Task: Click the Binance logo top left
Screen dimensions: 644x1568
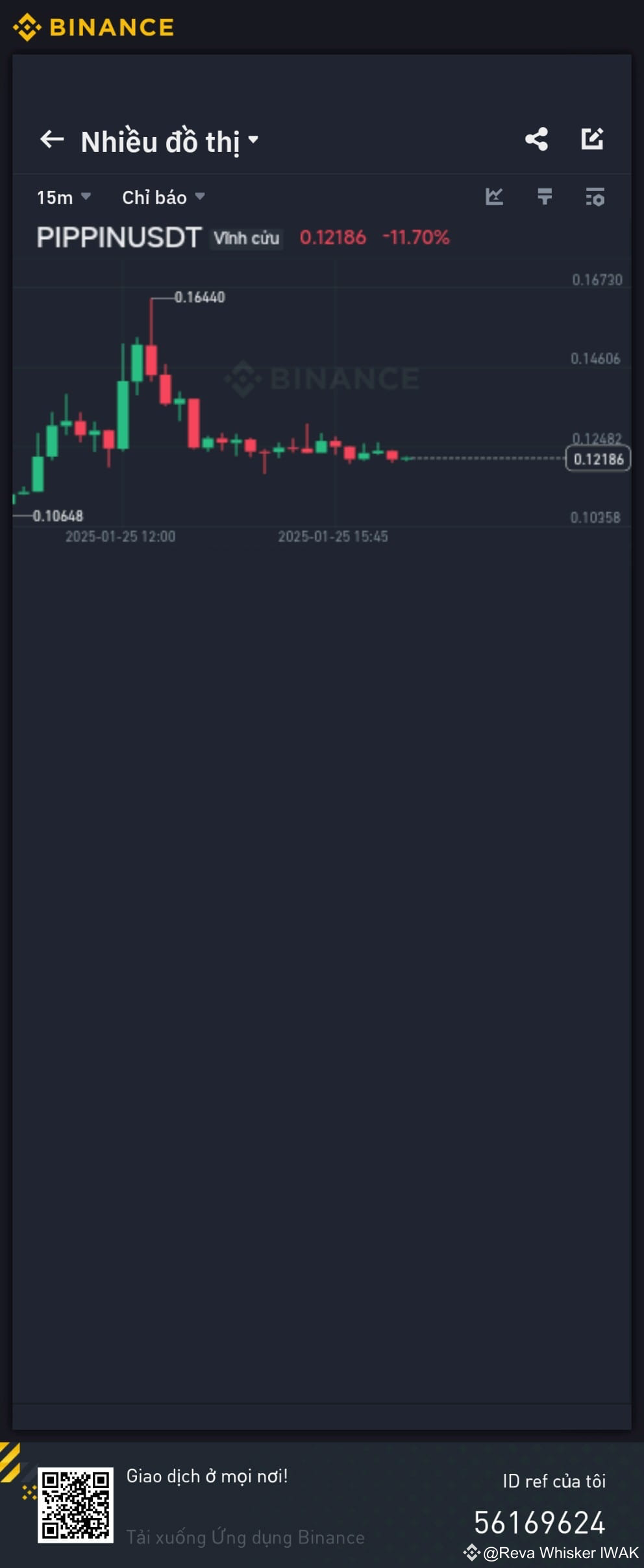Action: click(x=94, y=27)
